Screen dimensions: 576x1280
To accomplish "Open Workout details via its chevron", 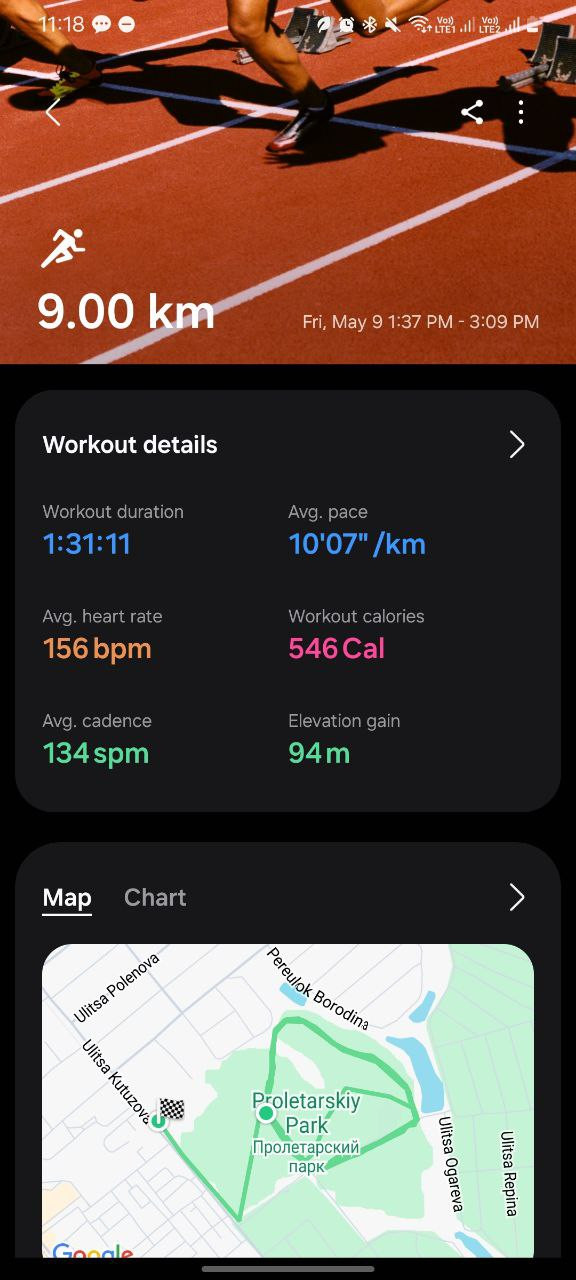I will [x=517, y=445].
